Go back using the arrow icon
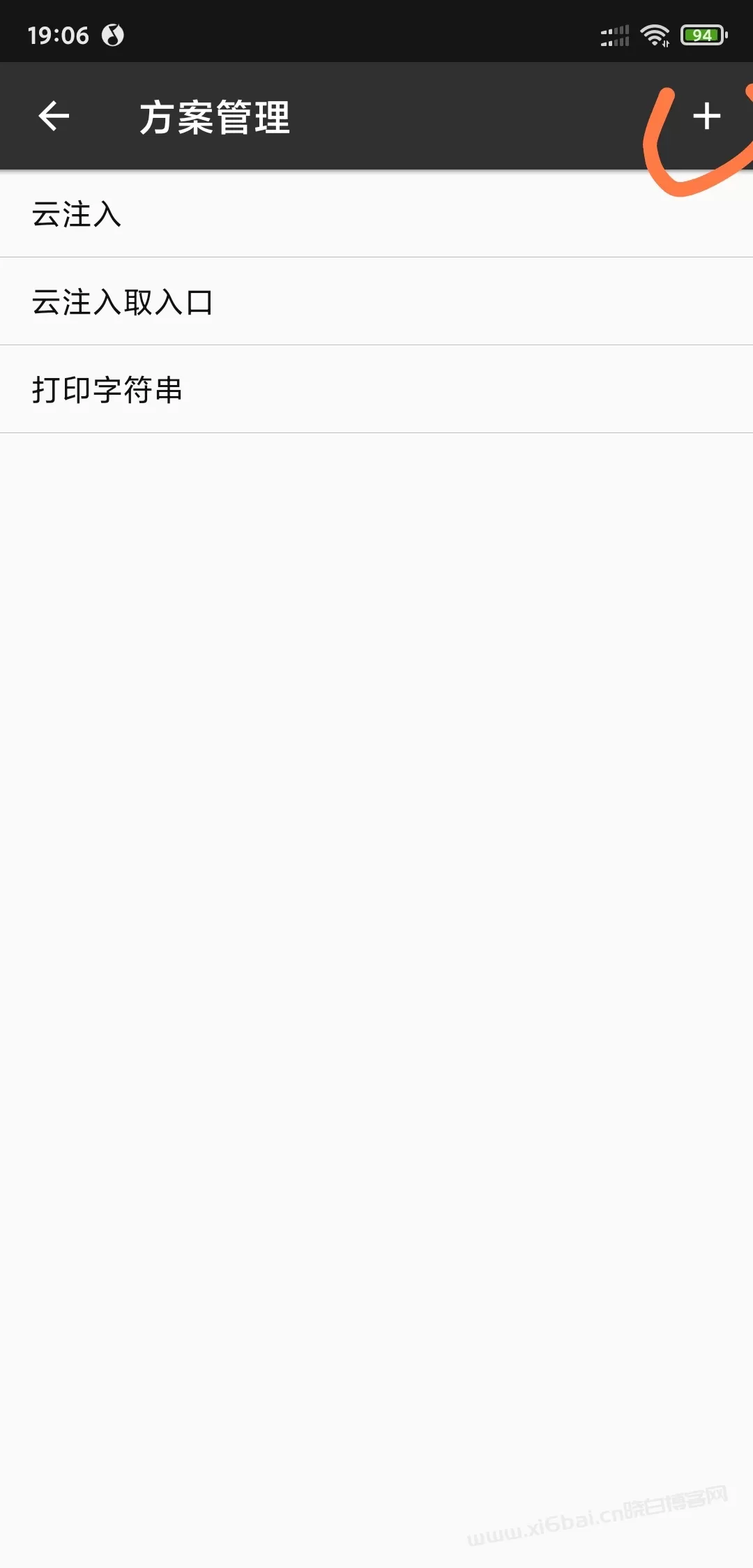Screen dimensions: 753x1568 tap(54, 116)
